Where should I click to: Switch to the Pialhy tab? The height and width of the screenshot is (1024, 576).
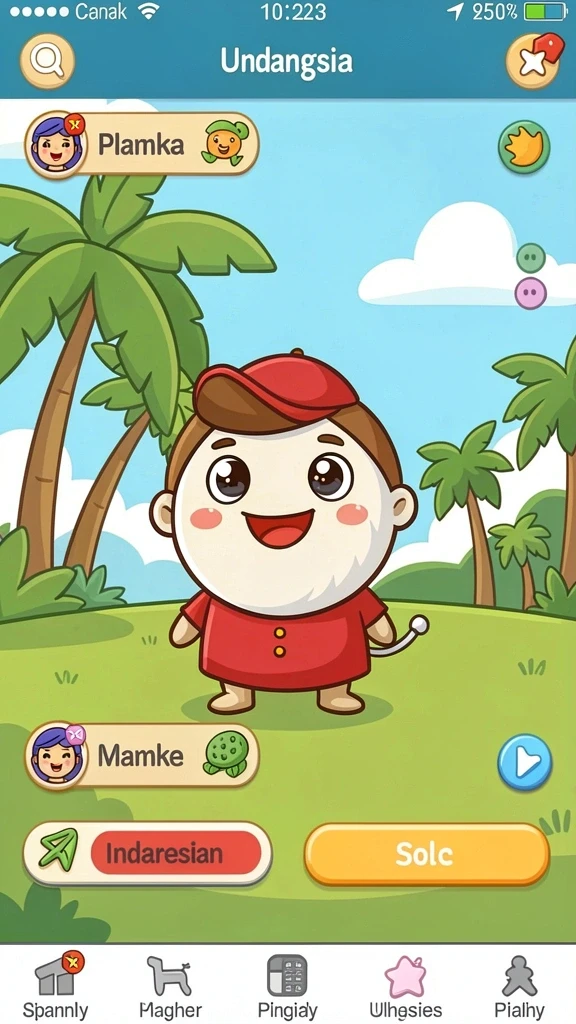point(520,986)
